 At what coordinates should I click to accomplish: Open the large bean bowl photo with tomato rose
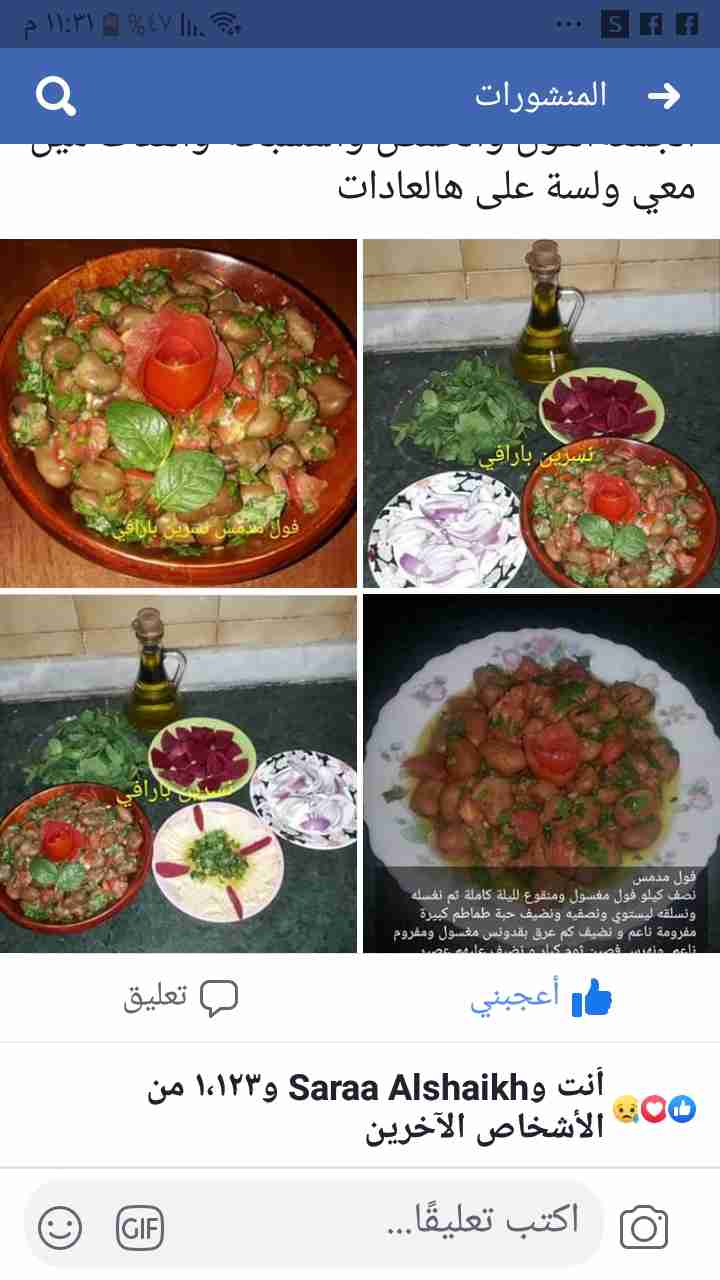pyautogui.click(x=178, y=413)
